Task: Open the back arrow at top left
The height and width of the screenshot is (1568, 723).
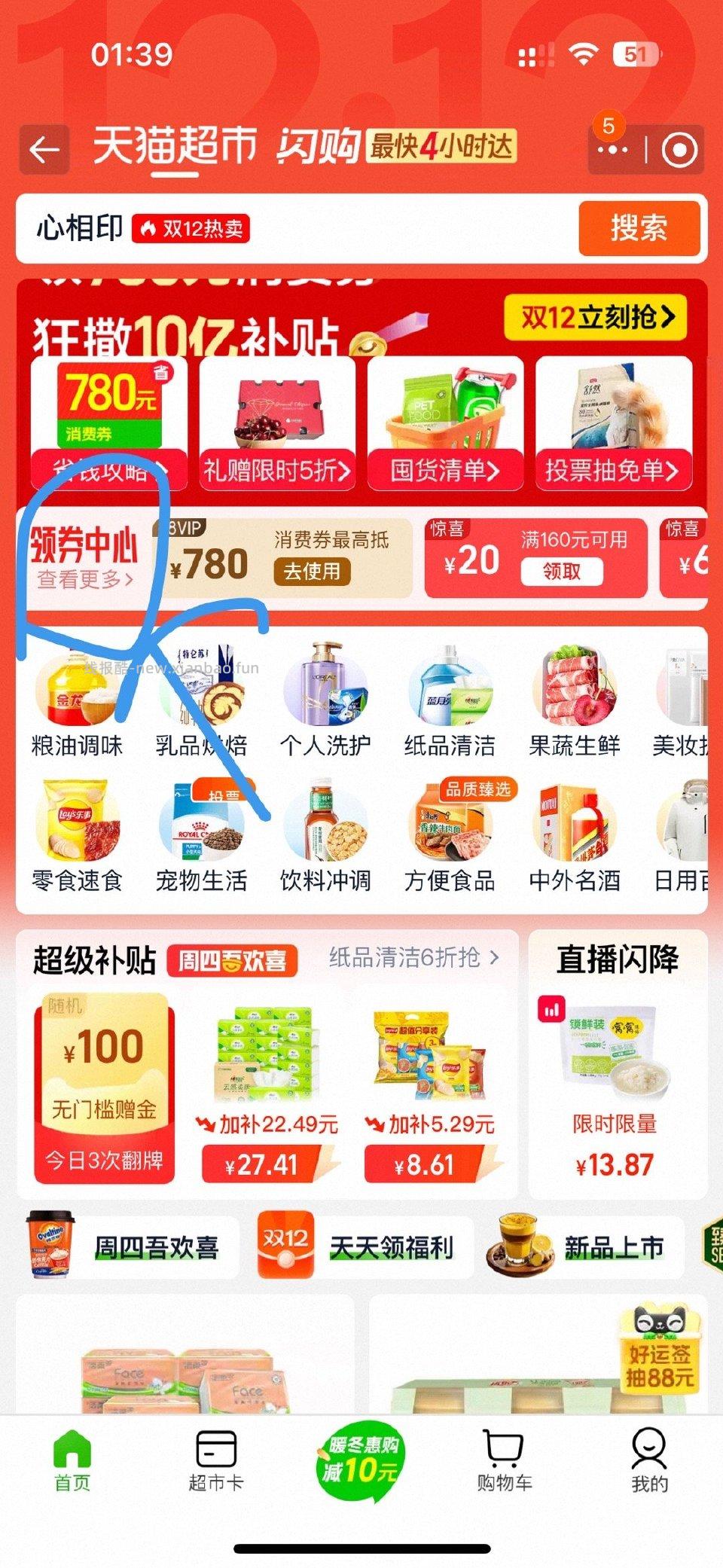Action: click(43, 148)
